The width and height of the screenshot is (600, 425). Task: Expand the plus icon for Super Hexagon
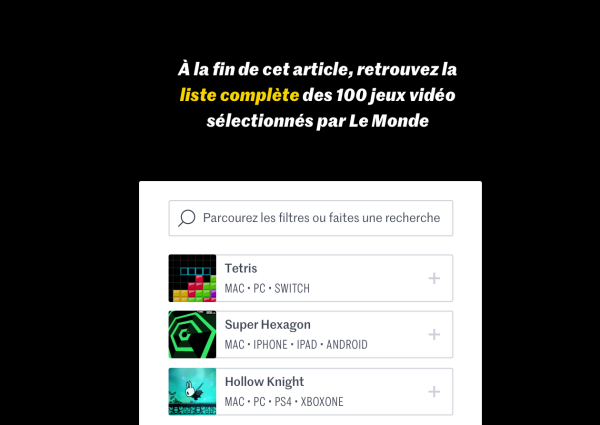(x=434, y=335)
